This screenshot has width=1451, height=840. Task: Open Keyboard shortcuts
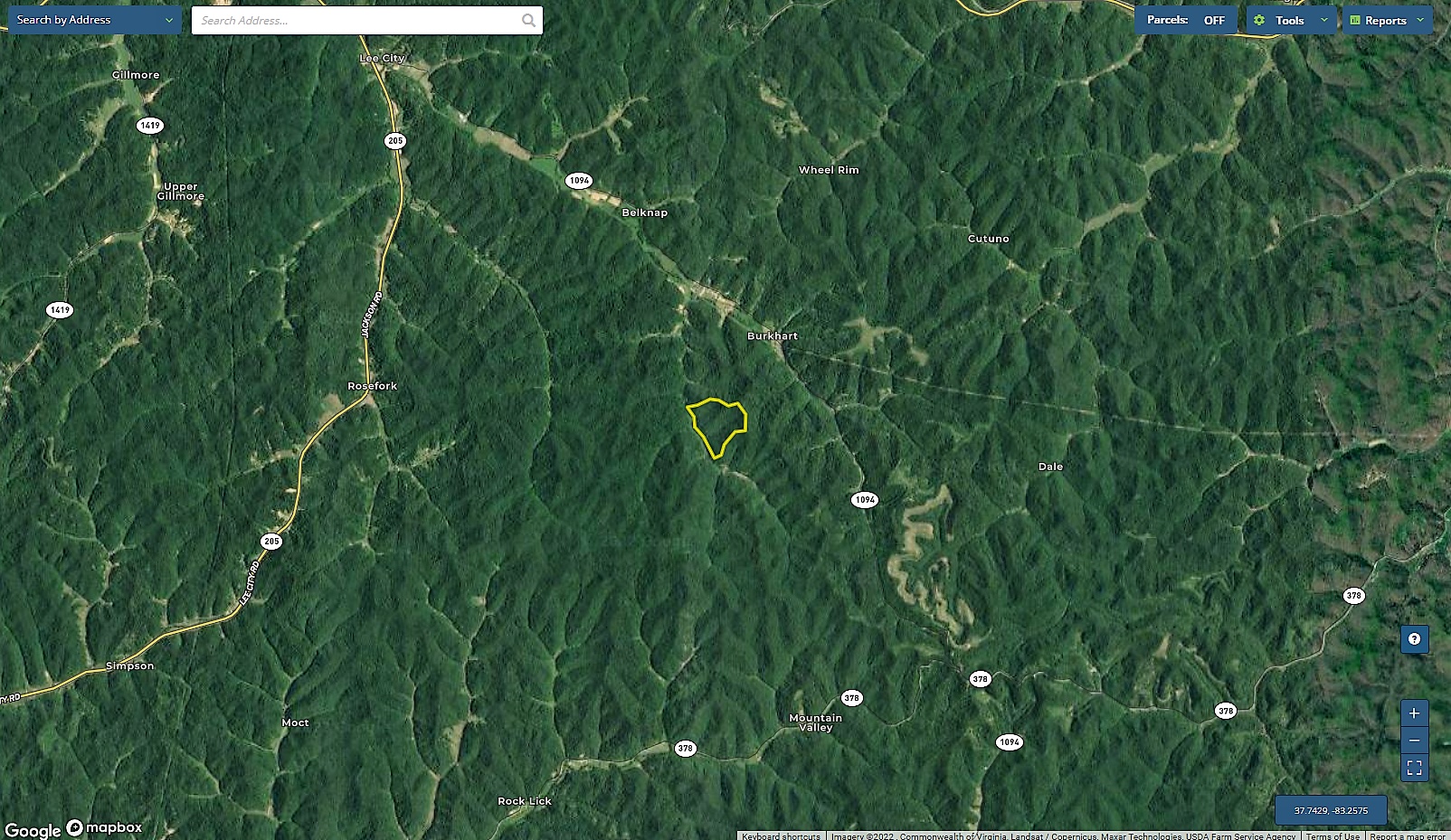[x=781, y=835]
